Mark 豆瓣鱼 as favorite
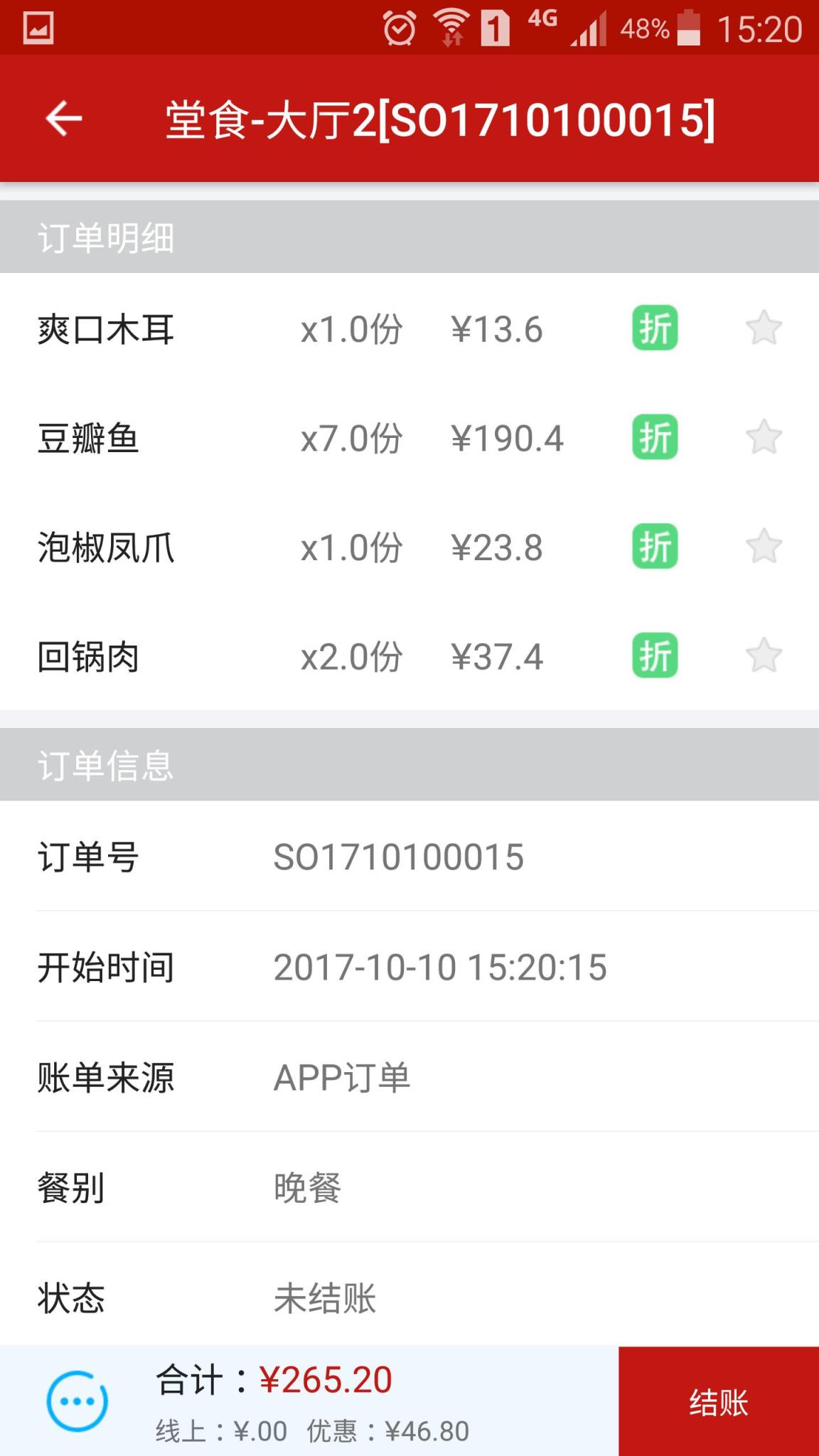Image resolution: width=819 pixels, height=1456 pixels. (764, 438)
